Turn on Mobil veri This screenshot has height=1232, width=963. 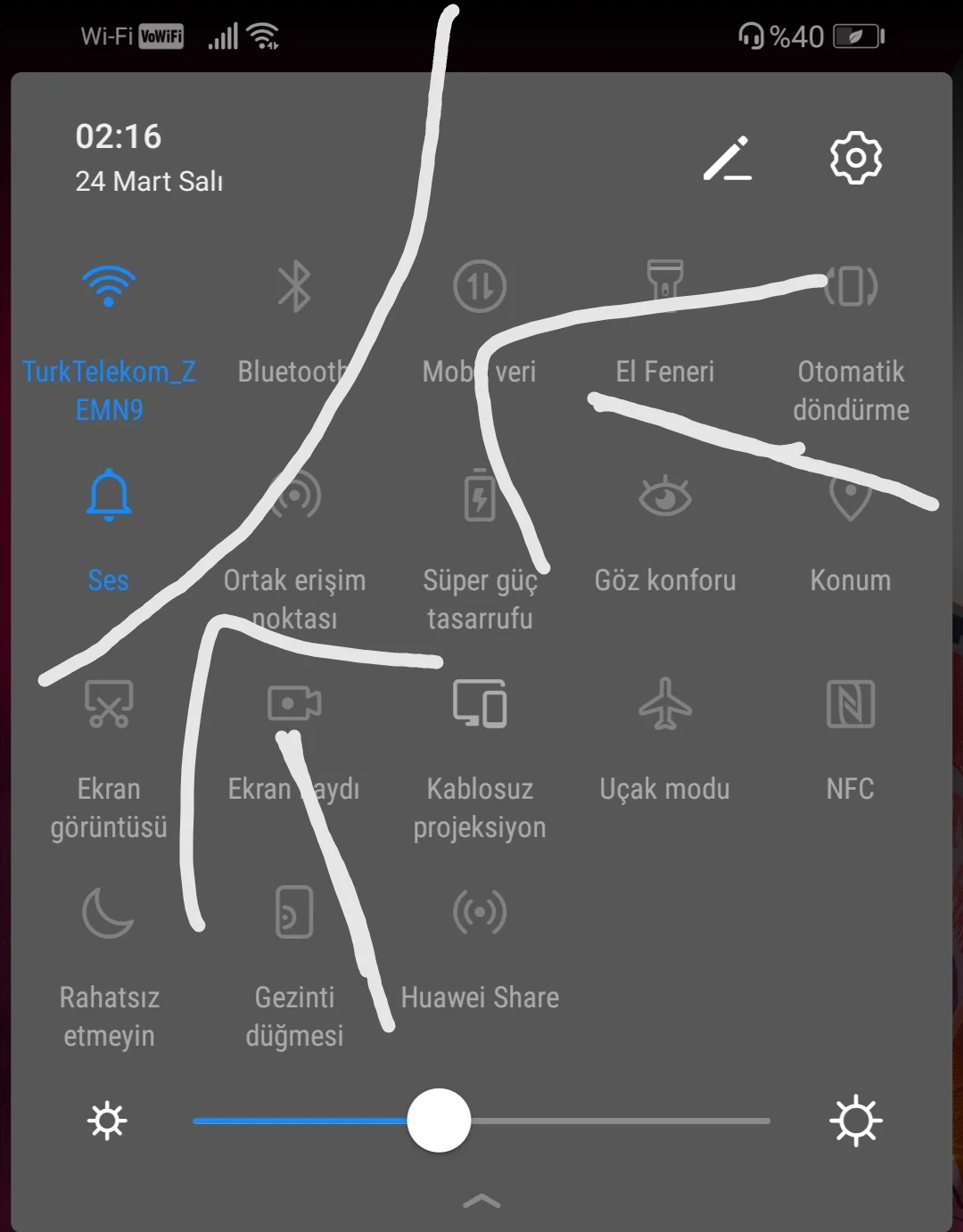480,287
